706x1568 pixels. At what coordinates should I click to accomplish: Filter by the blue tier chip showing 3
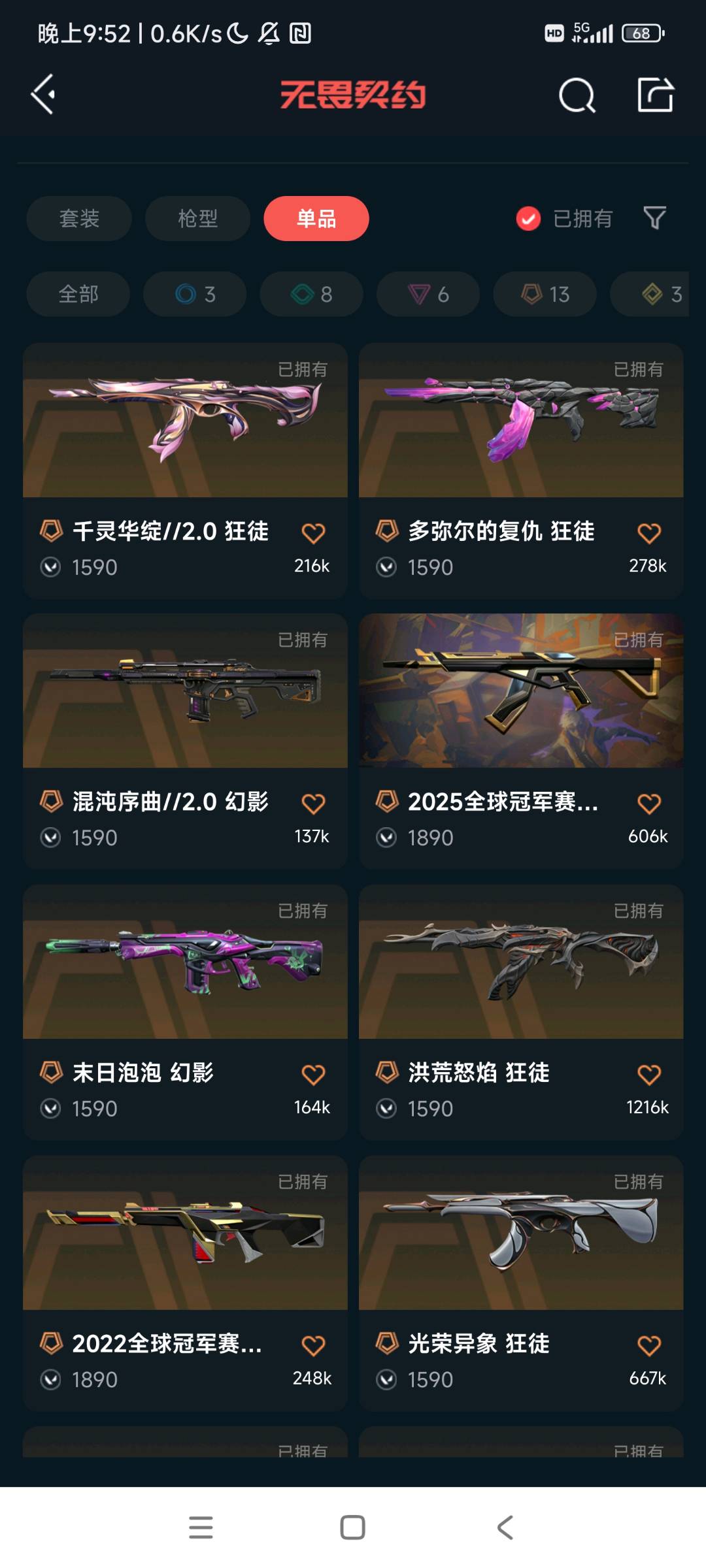[x=195, y=294]
